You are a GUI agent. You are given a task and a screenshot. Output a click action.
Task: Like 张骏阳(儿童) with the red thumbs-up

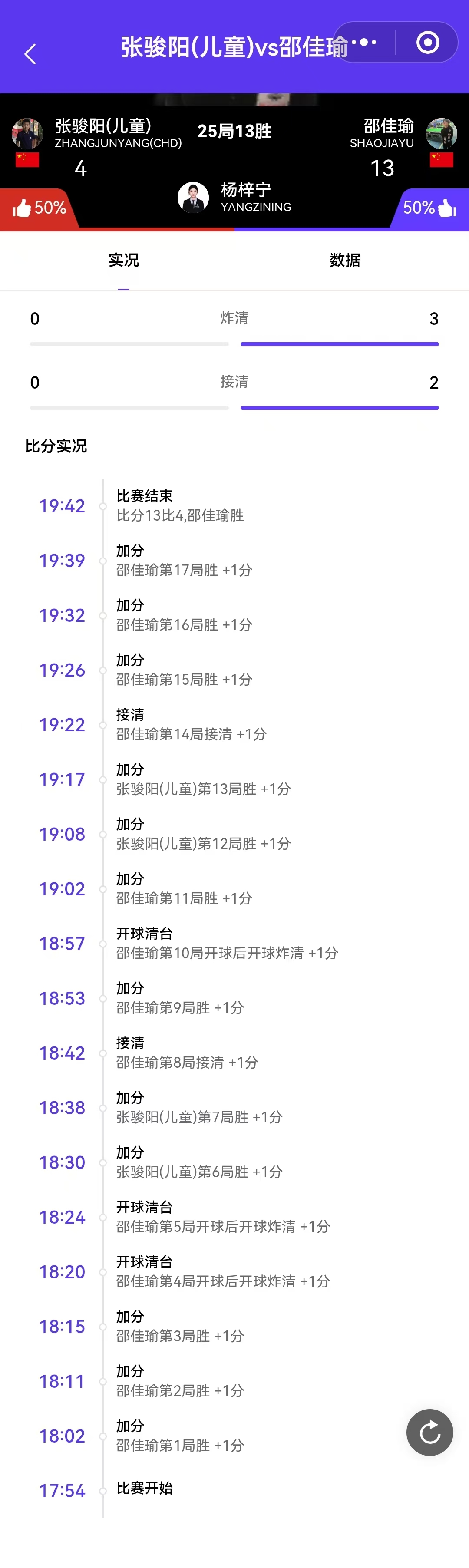[x=23, y=209]
